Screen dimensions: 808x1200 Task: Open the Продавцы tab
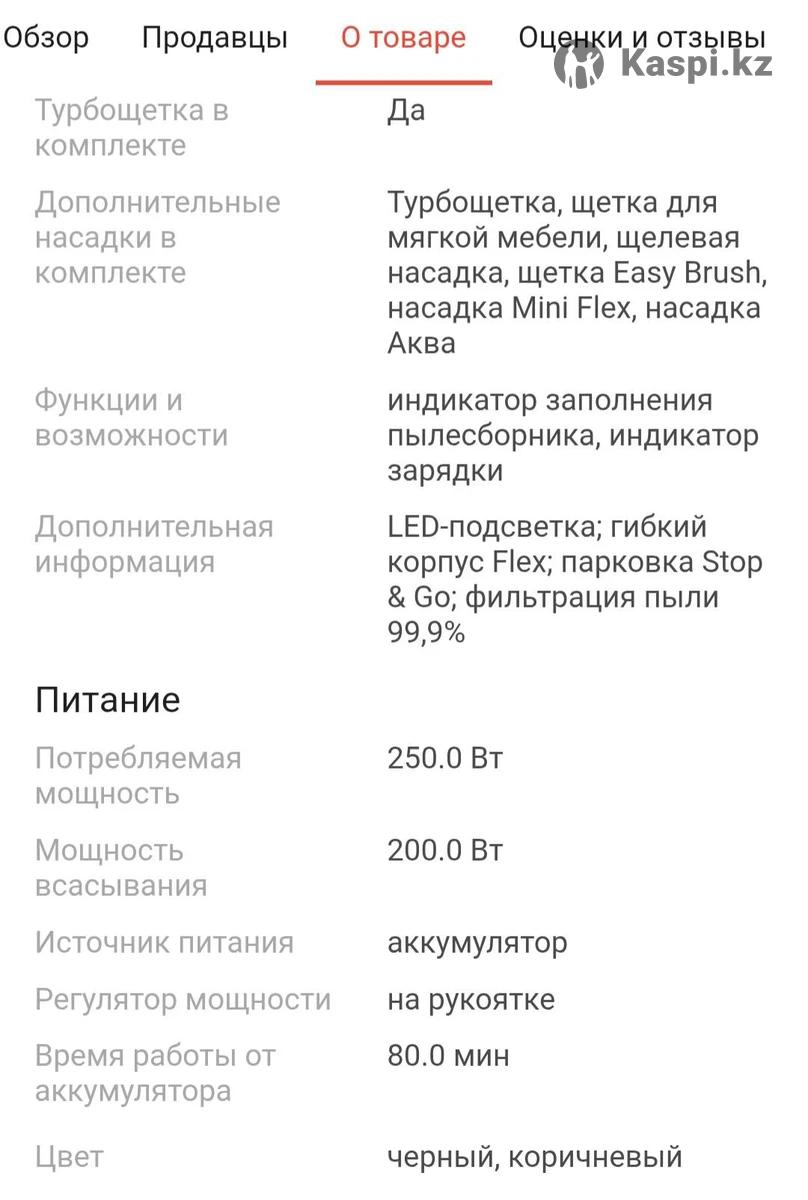point(214,38)
